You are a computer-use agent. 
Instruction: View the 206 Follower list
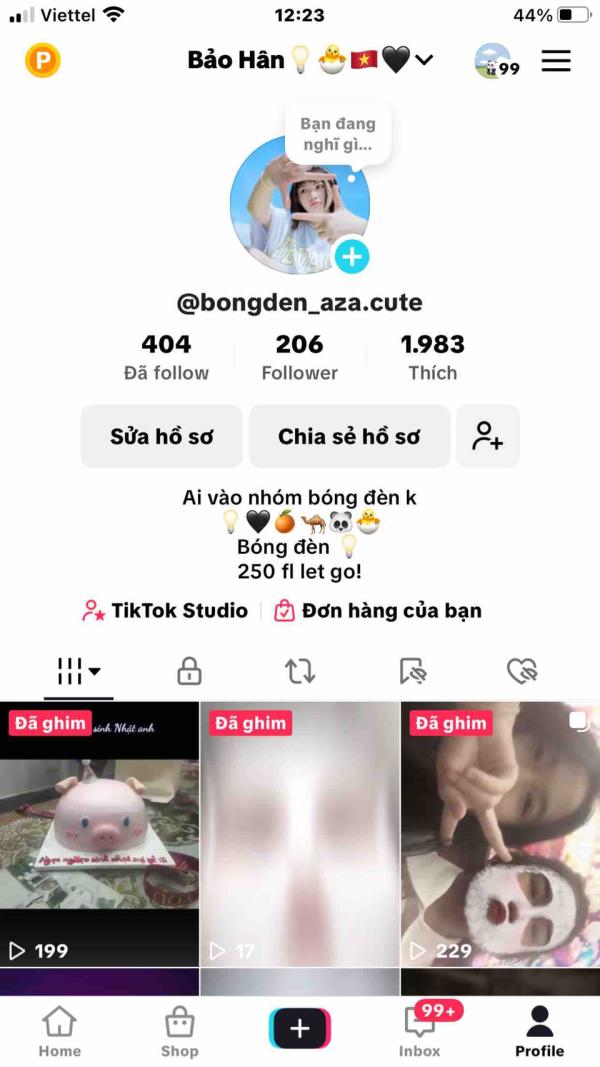299,357
